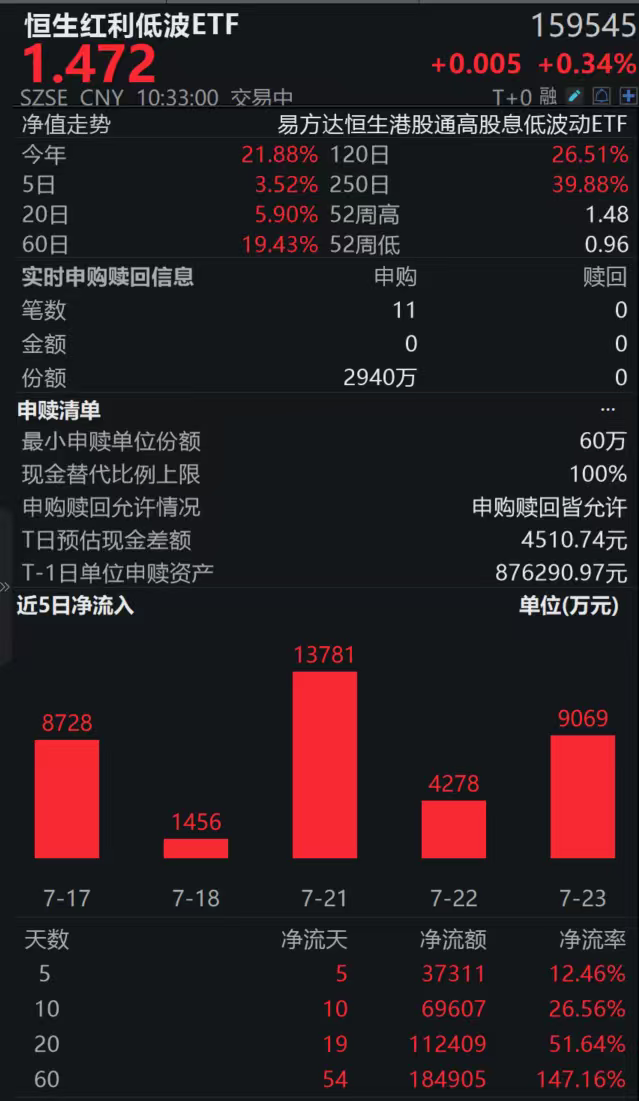The height and width of the screenshot is (1101, 639).
Task: Add this ETF with the plus icon
Action: coord(628,96)
